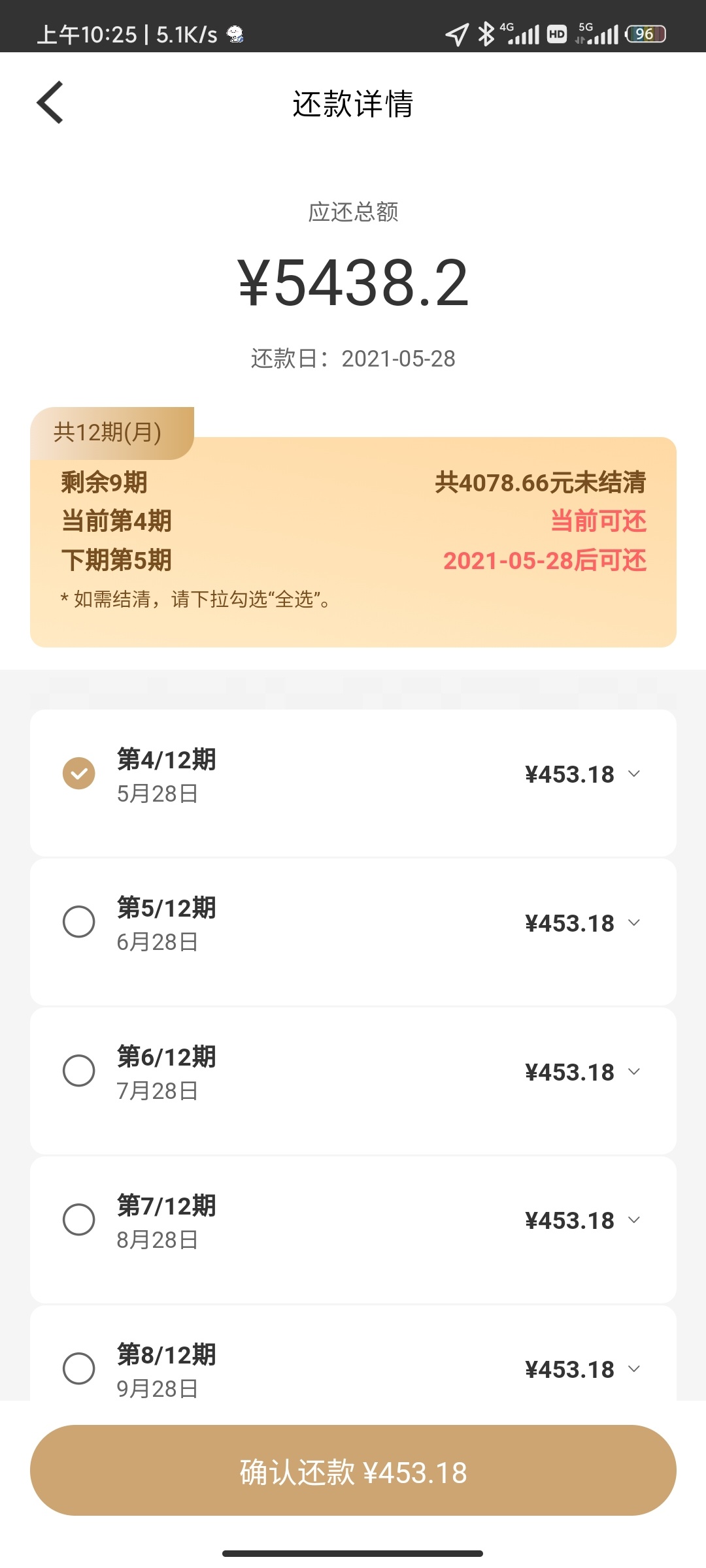Select the 第5/12期 installment checkbox
The height and width of the screenshot is (1568, 706).
(x=78, y=922)
